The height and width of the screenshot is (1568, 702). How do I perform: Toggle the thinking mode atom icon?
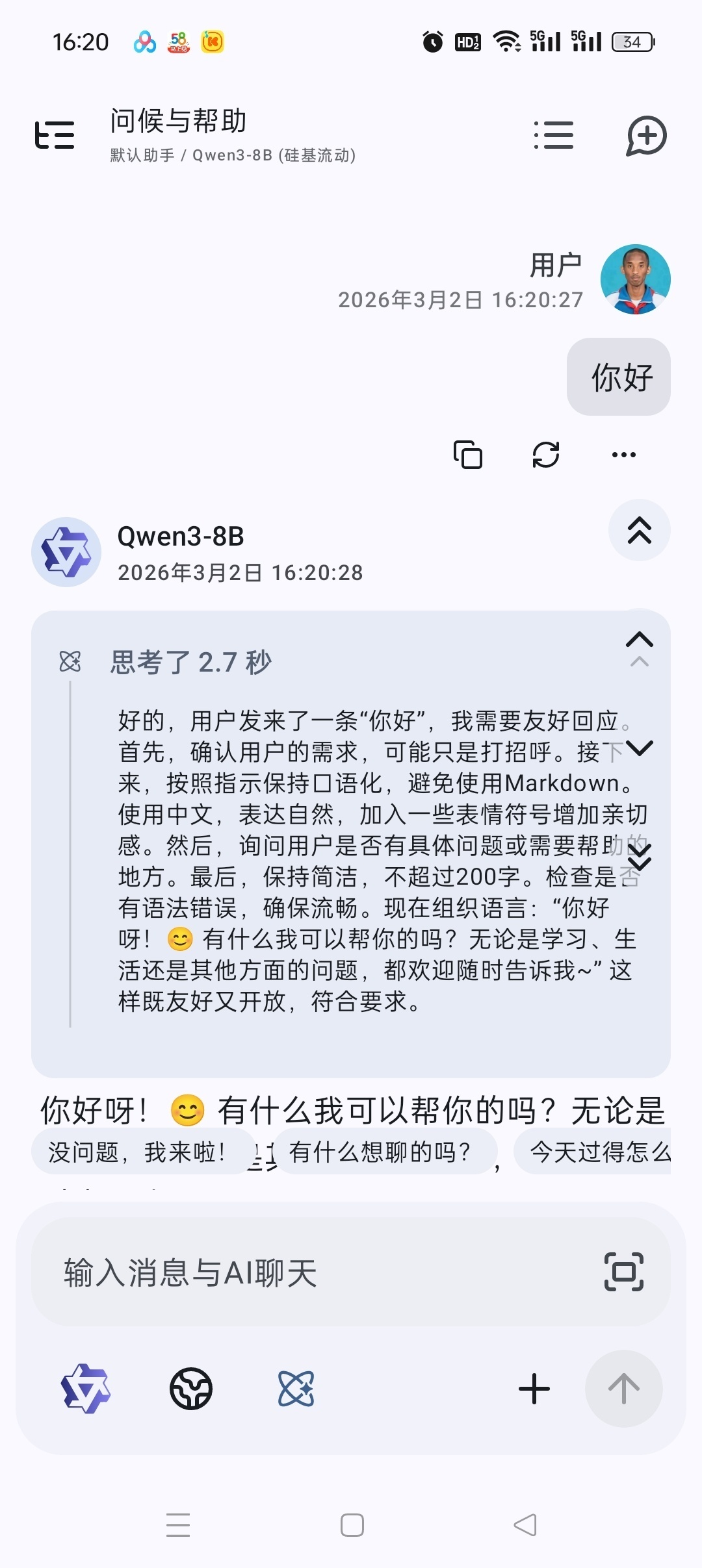tap(296, 1389)
